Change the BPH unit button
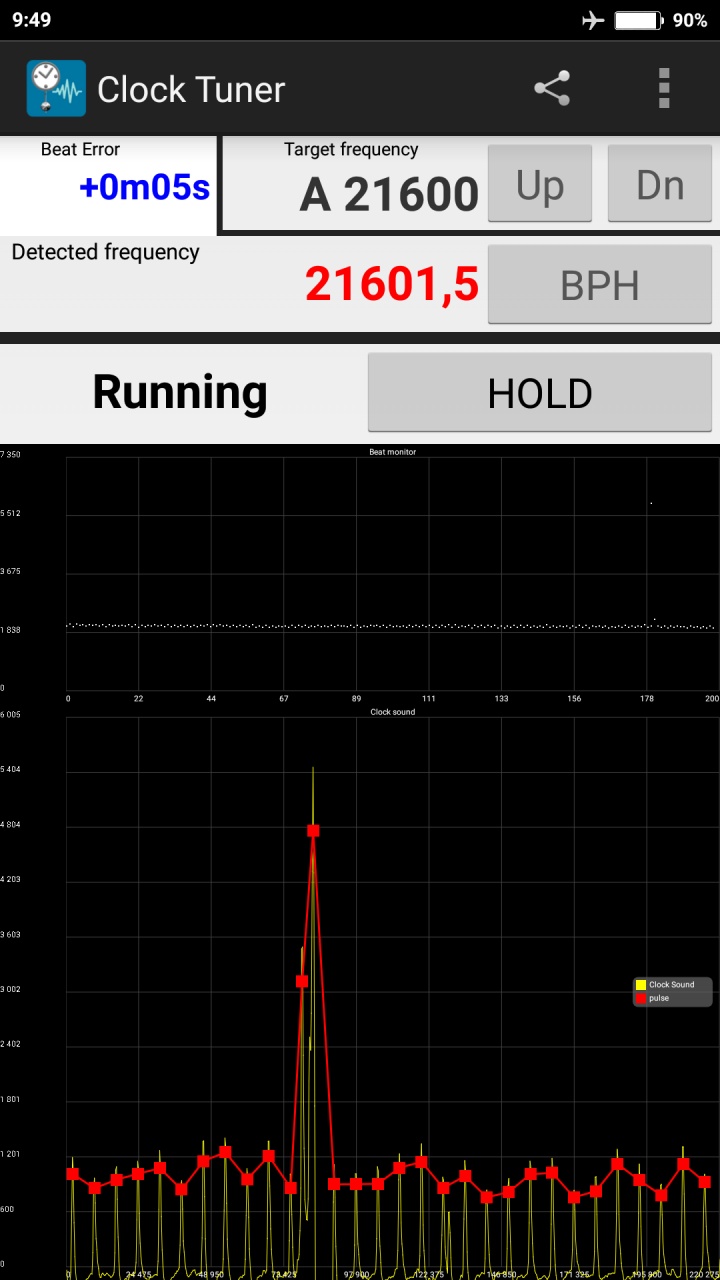 click(x=599, y=286)
